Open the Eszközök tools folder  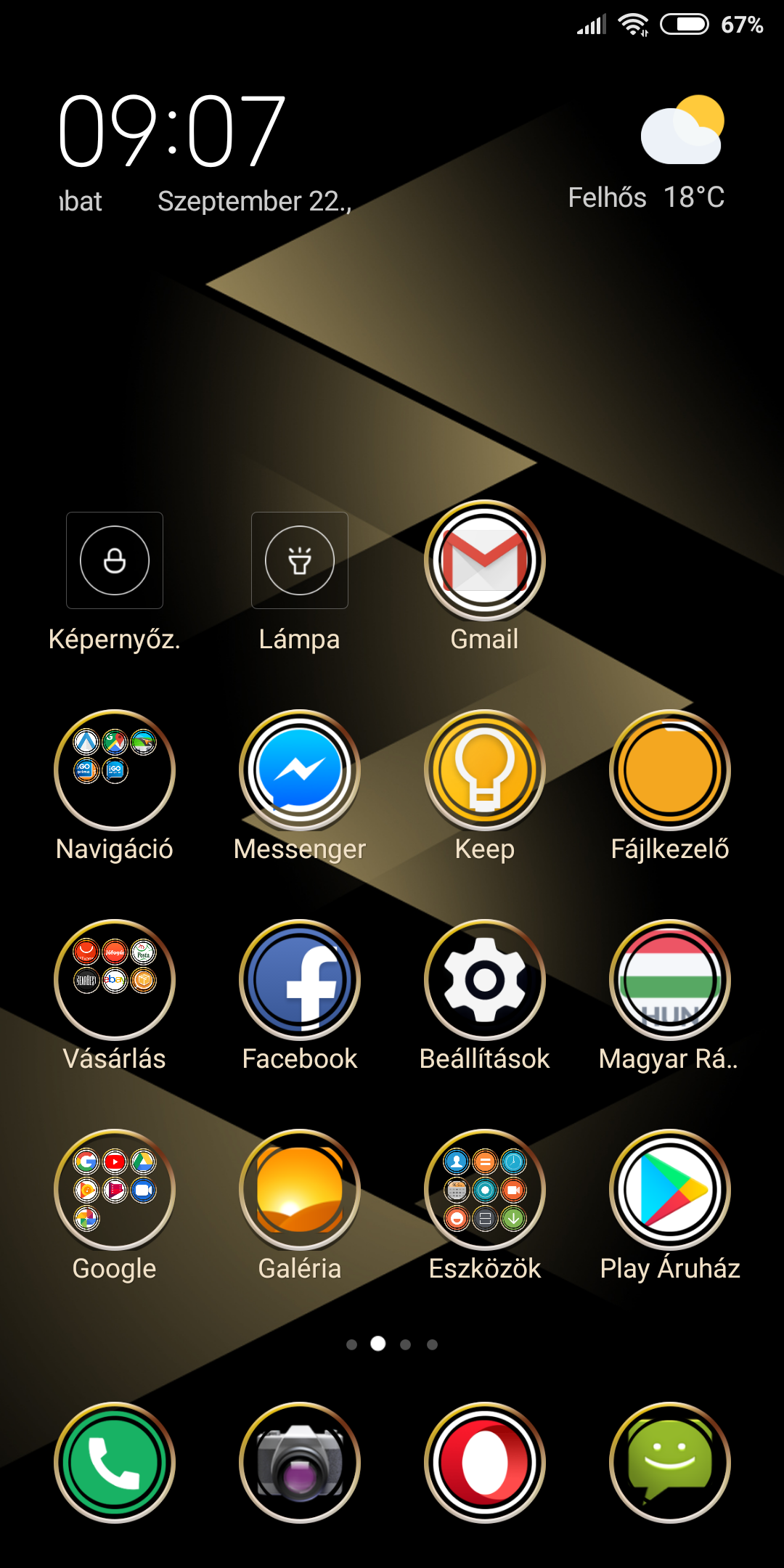tap(485, 1190)
